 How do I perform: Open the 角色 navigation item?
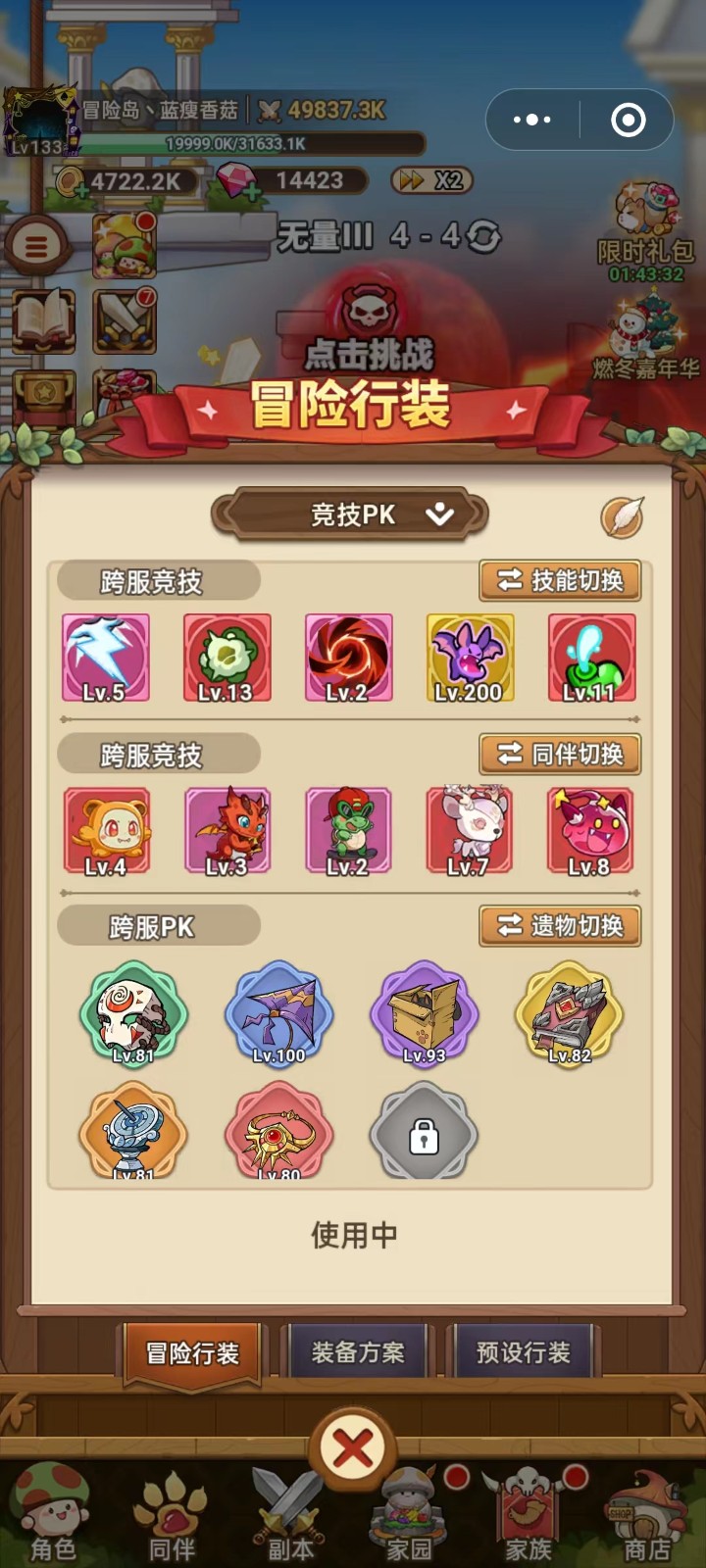coord(53,1514)
